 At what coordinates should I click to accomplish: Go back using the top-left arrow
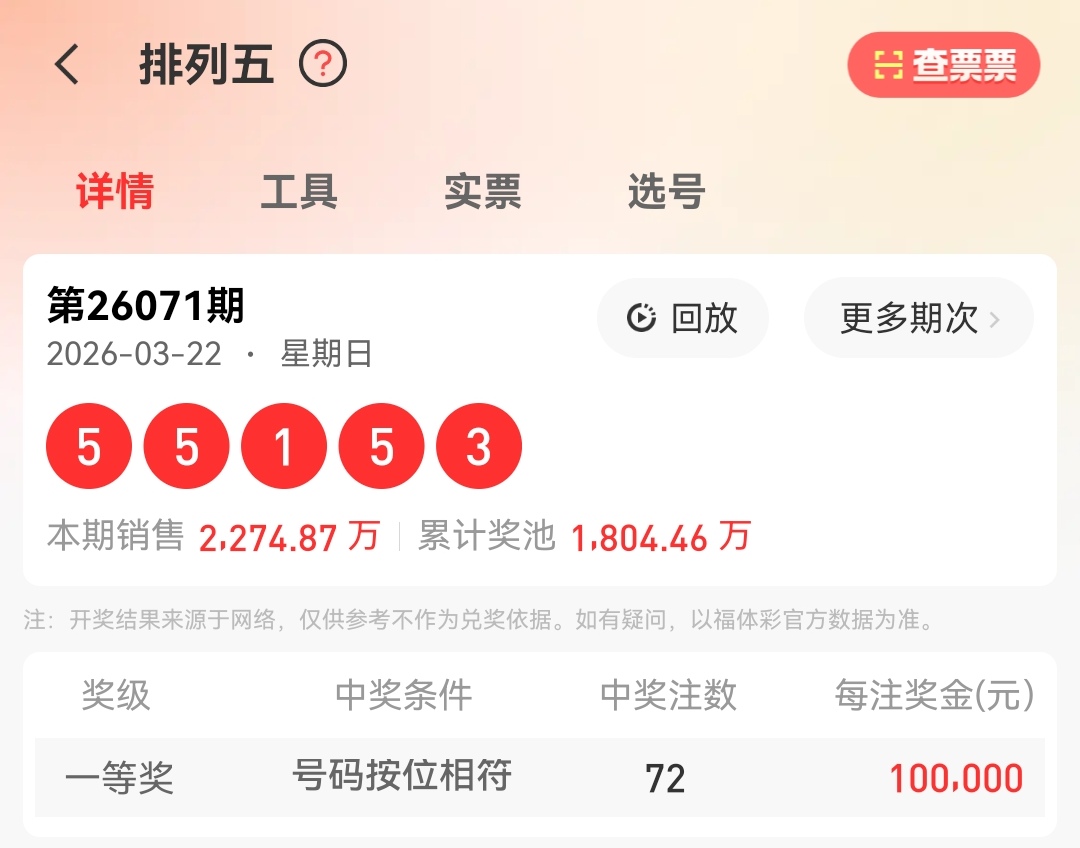pyautogui.click(x=67, y=66)
